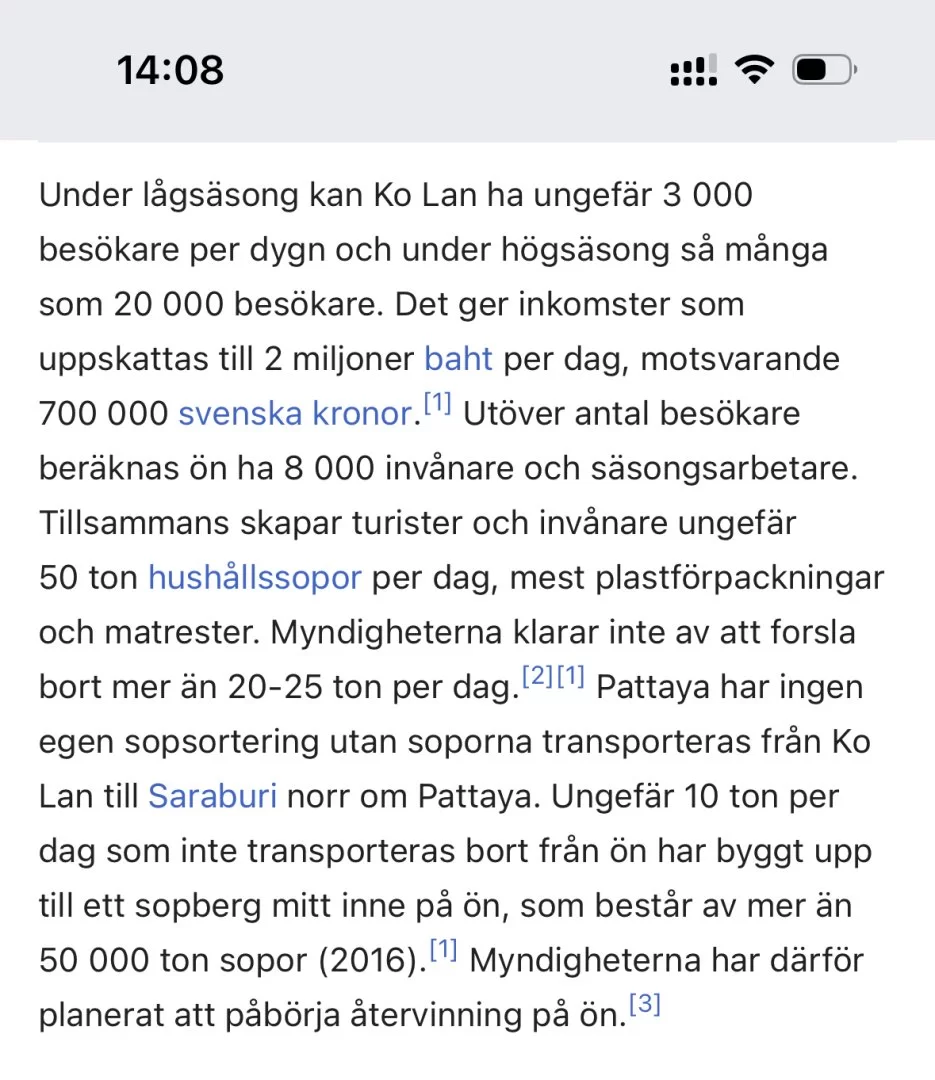The image size is (935, 1080).
Task: Visit the Saraburi link
Action: (x=212, y=796)
